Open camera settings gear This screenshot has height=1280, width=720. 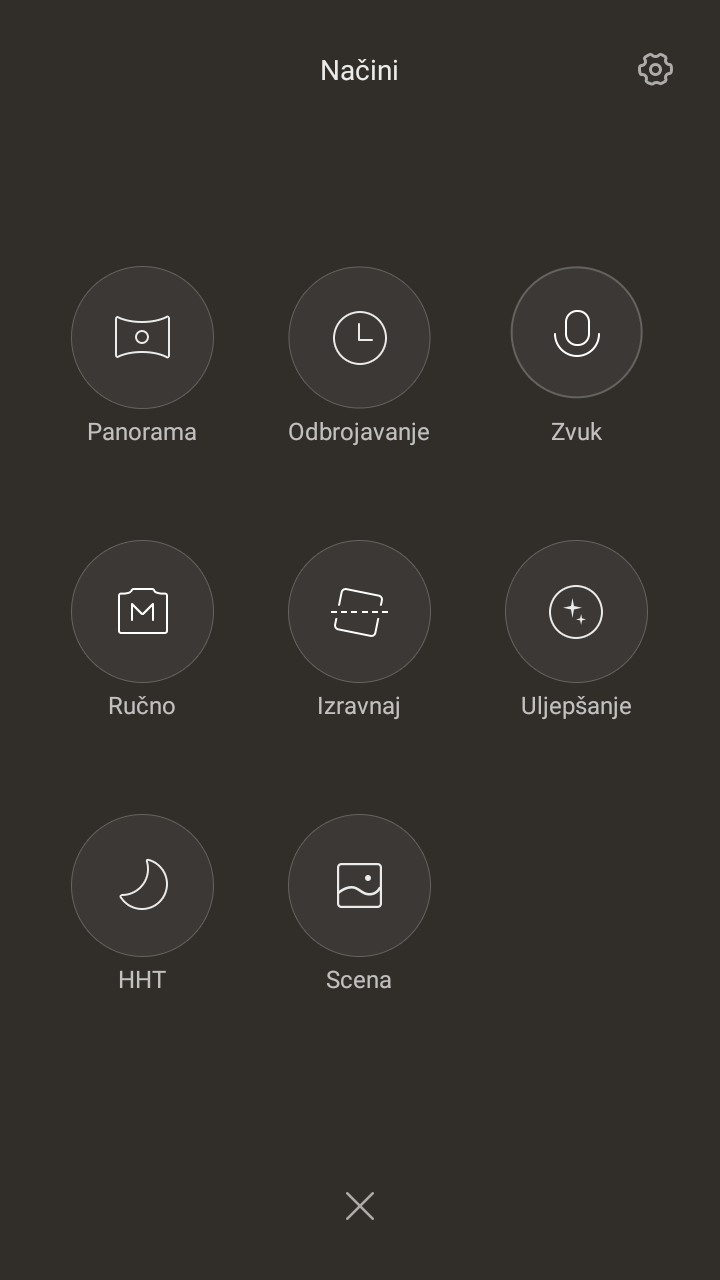(655, 69)
